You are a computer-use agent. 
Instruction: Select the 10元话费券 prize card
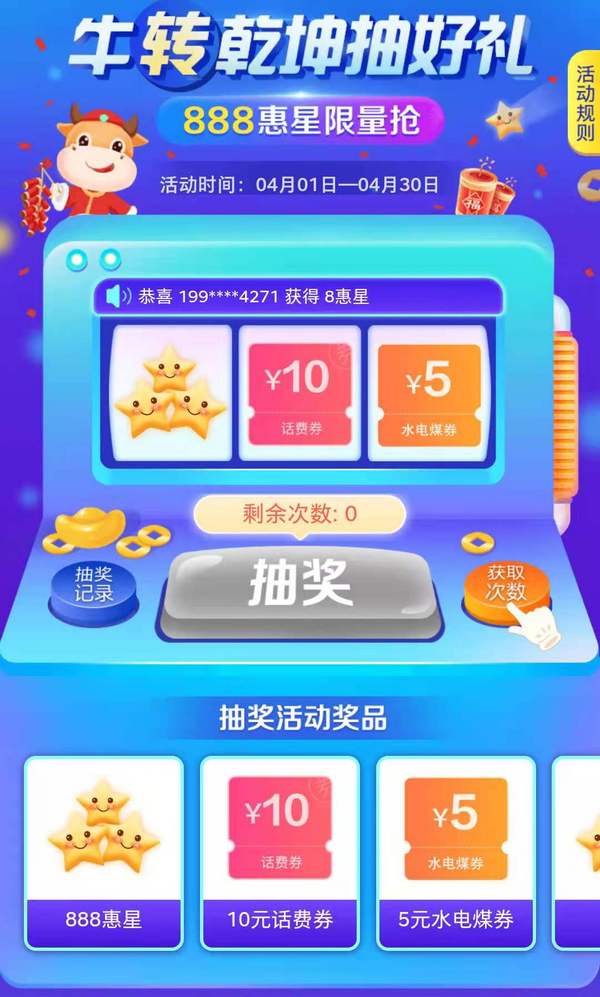280,853
